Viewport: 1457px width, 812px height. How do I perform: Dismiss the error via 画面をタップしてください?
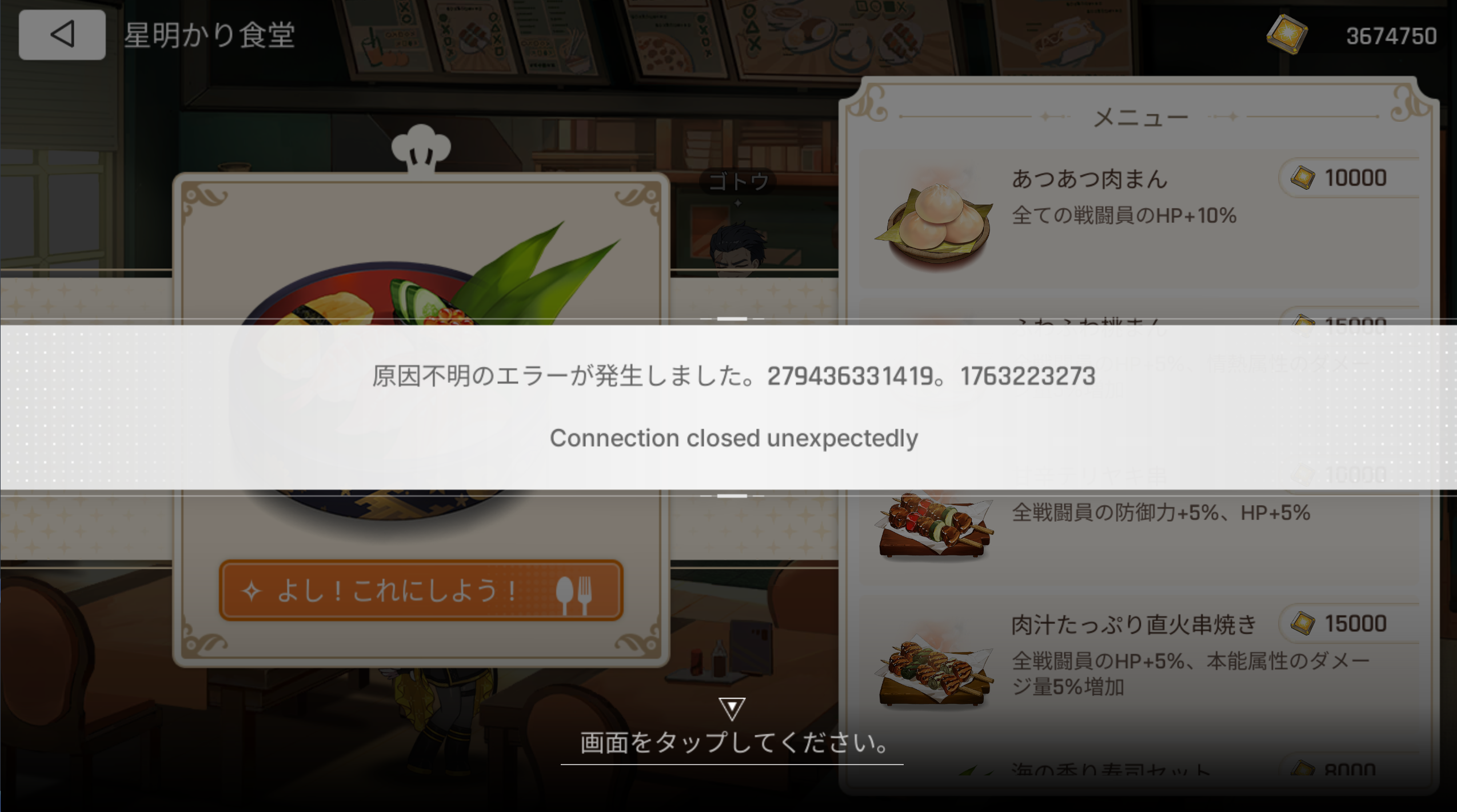pos(732,742)
